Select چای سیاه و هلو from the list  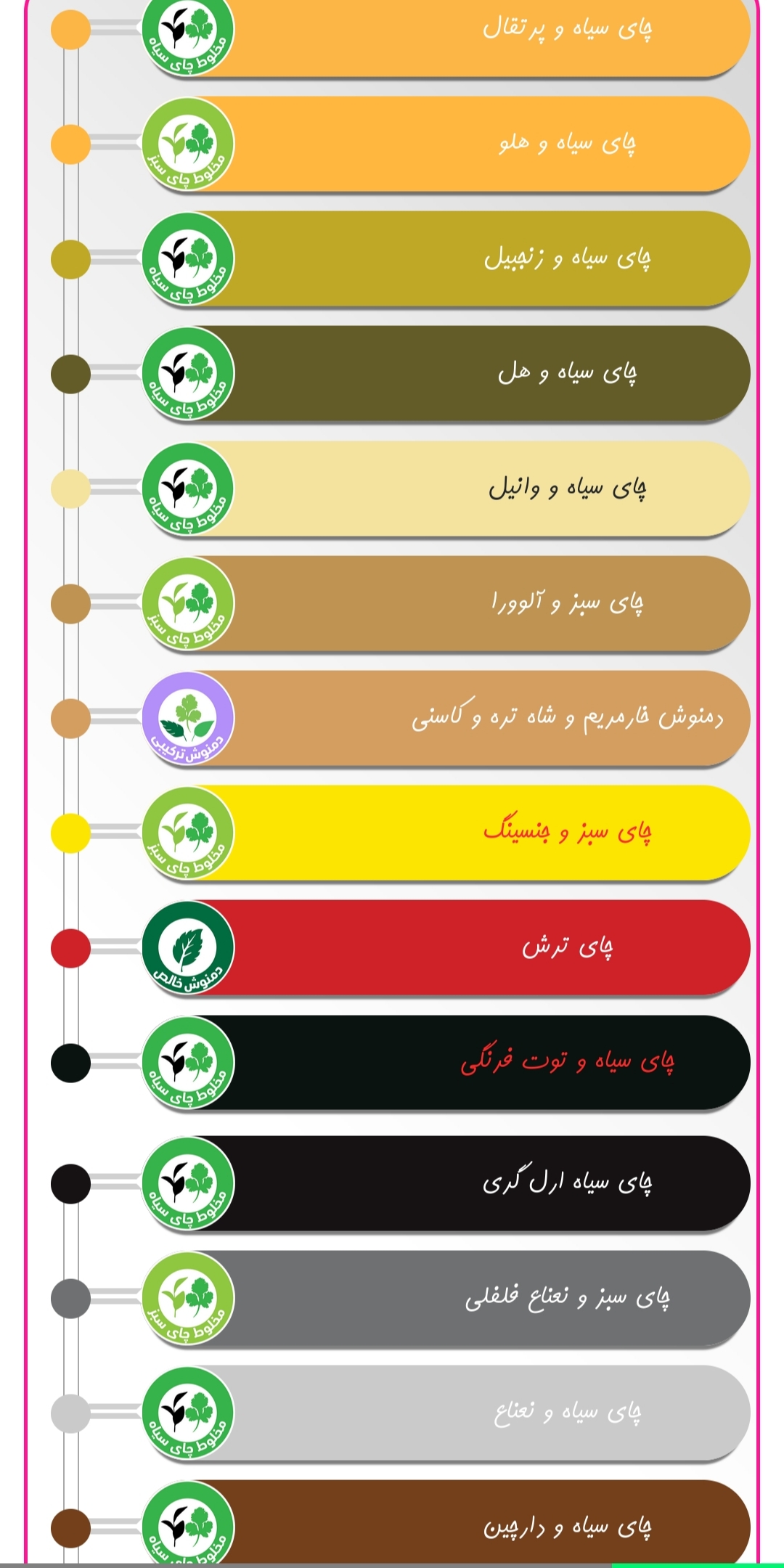pyautogui.click(x=566, y=144)
